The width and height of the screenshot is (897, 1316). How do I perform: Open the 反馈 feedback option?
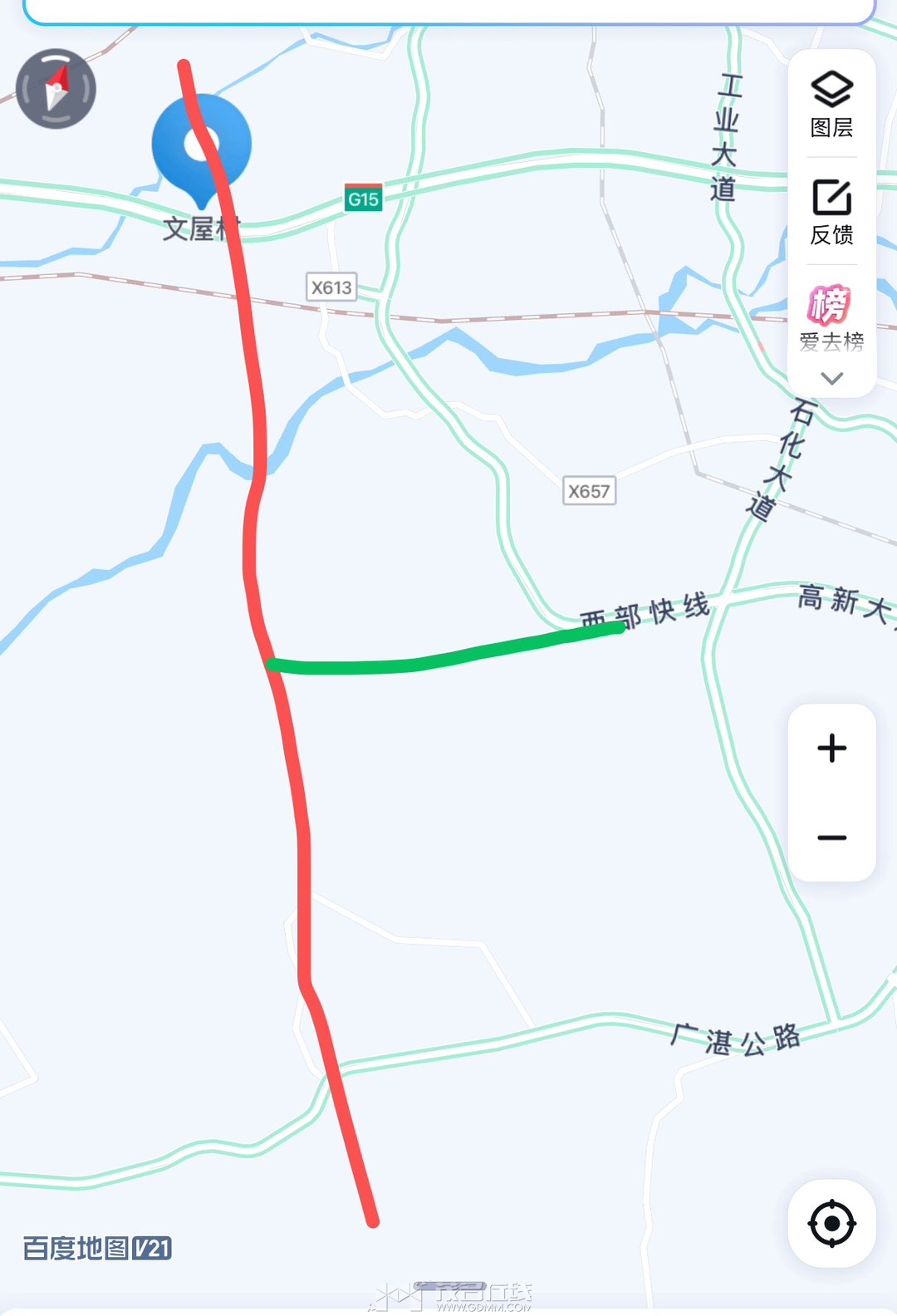coord(831,212)
